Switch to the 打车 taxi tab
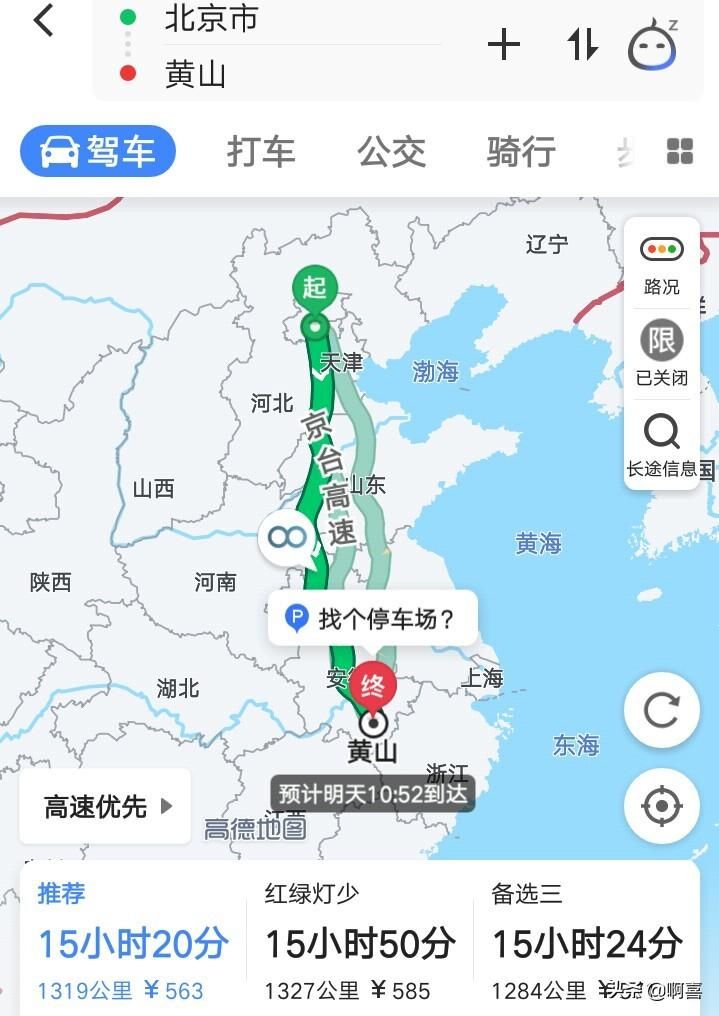Screen dimensions: 719x1016 (260, 152)
